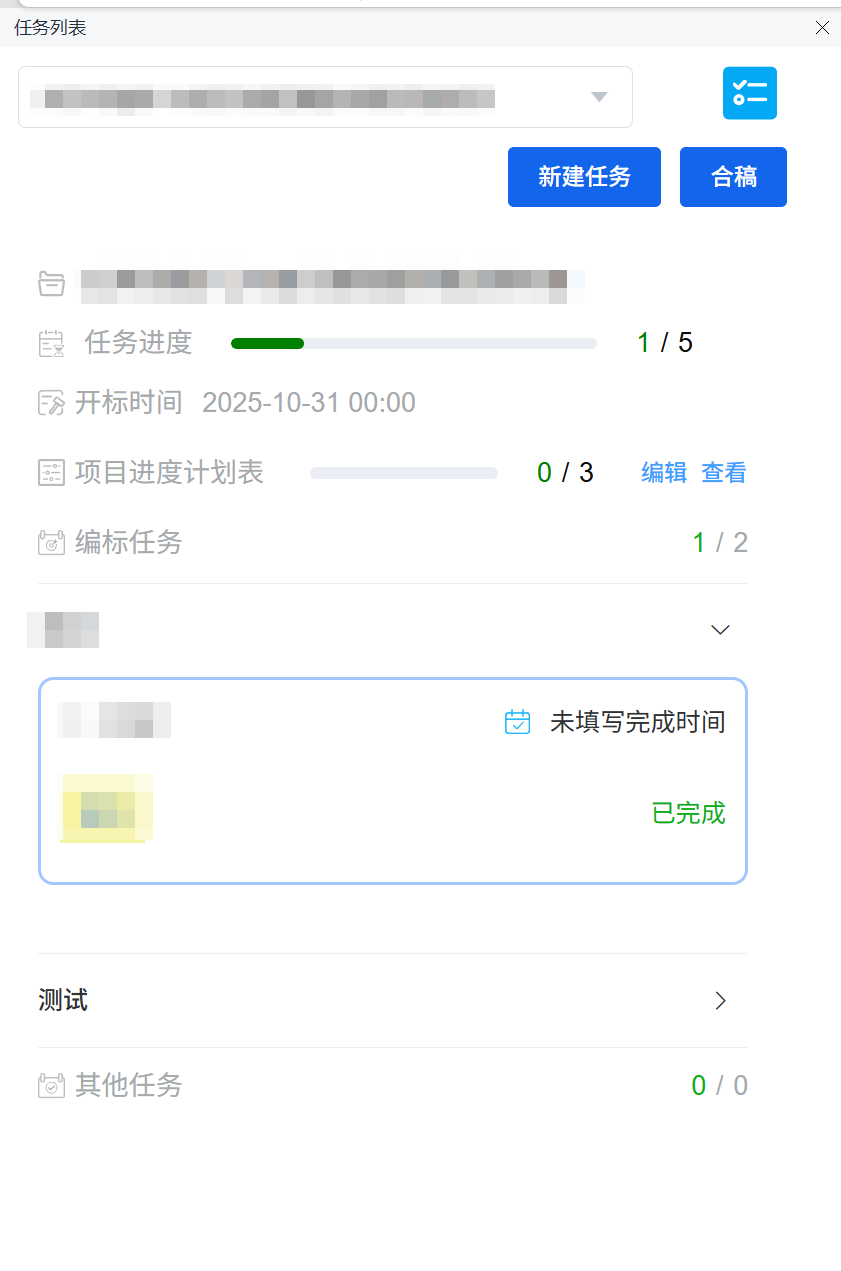841x1271 pixels.
Task: Tap the blue checklist icon button
Action: (x=750, y=93)
